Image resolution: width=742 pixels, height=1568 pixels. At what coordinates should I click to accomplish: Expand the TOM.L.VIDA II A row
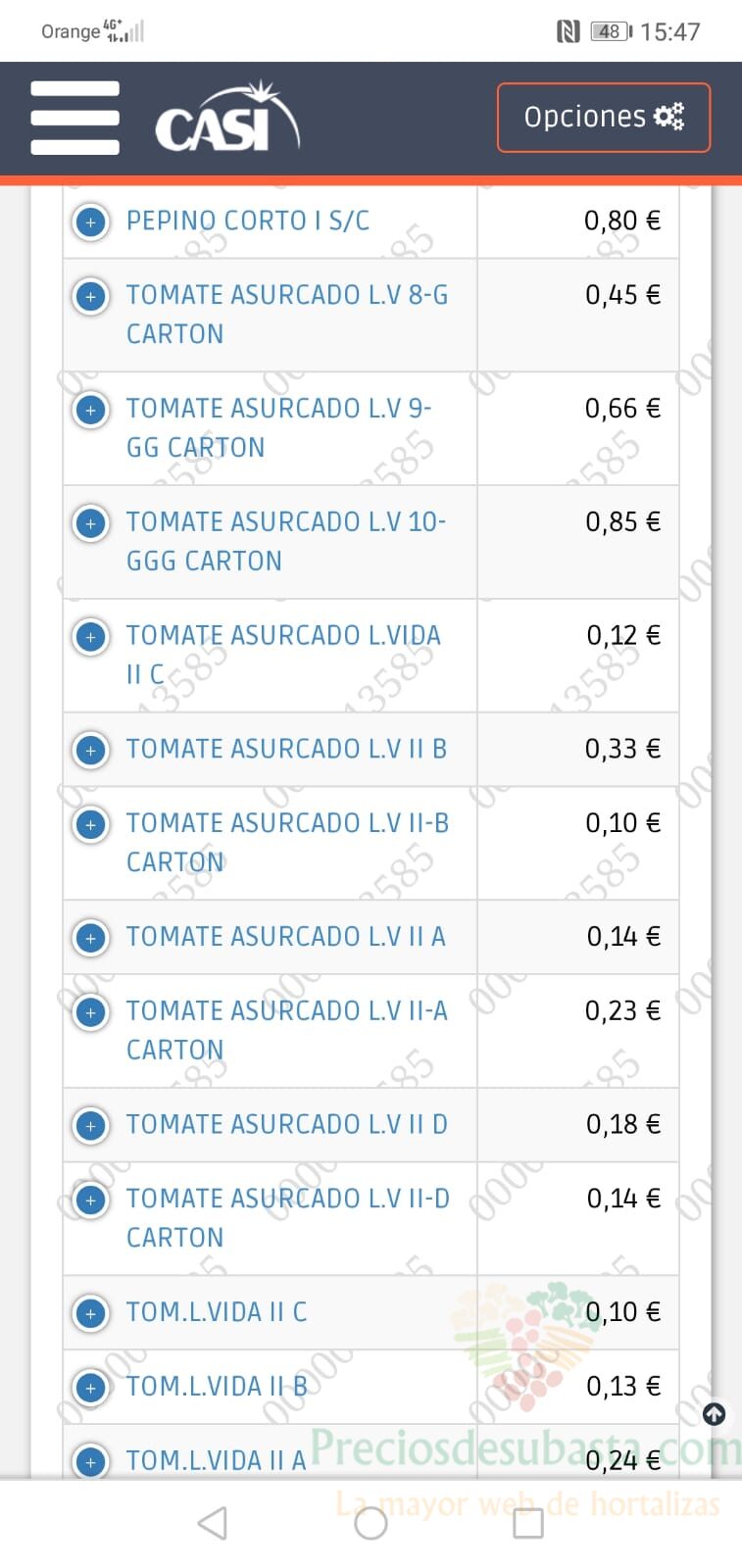pos(91,1462)
